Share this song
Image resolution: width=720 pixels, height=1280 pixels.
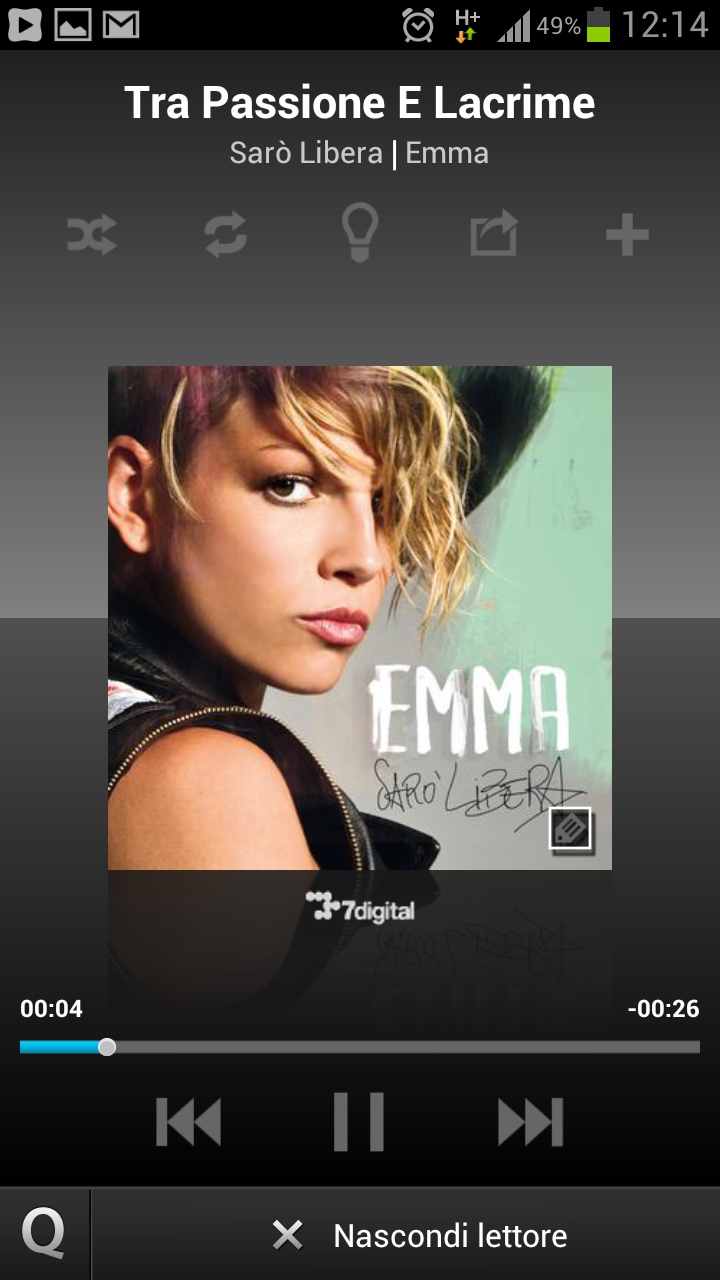tap(494, 234)
